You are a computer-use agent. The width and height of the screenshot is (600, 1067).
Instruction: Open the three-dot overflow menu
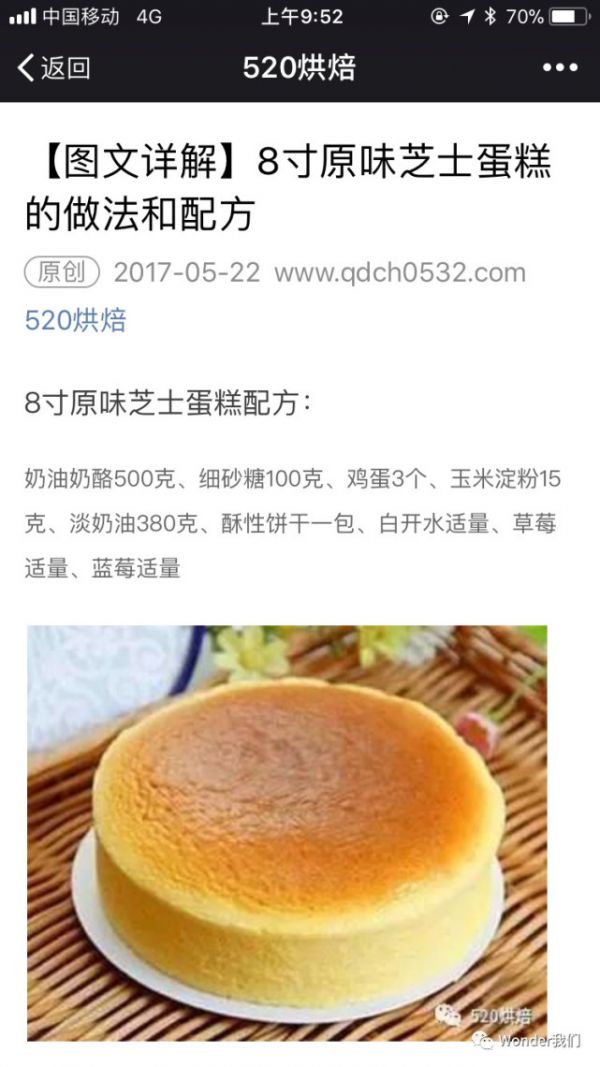560,68
